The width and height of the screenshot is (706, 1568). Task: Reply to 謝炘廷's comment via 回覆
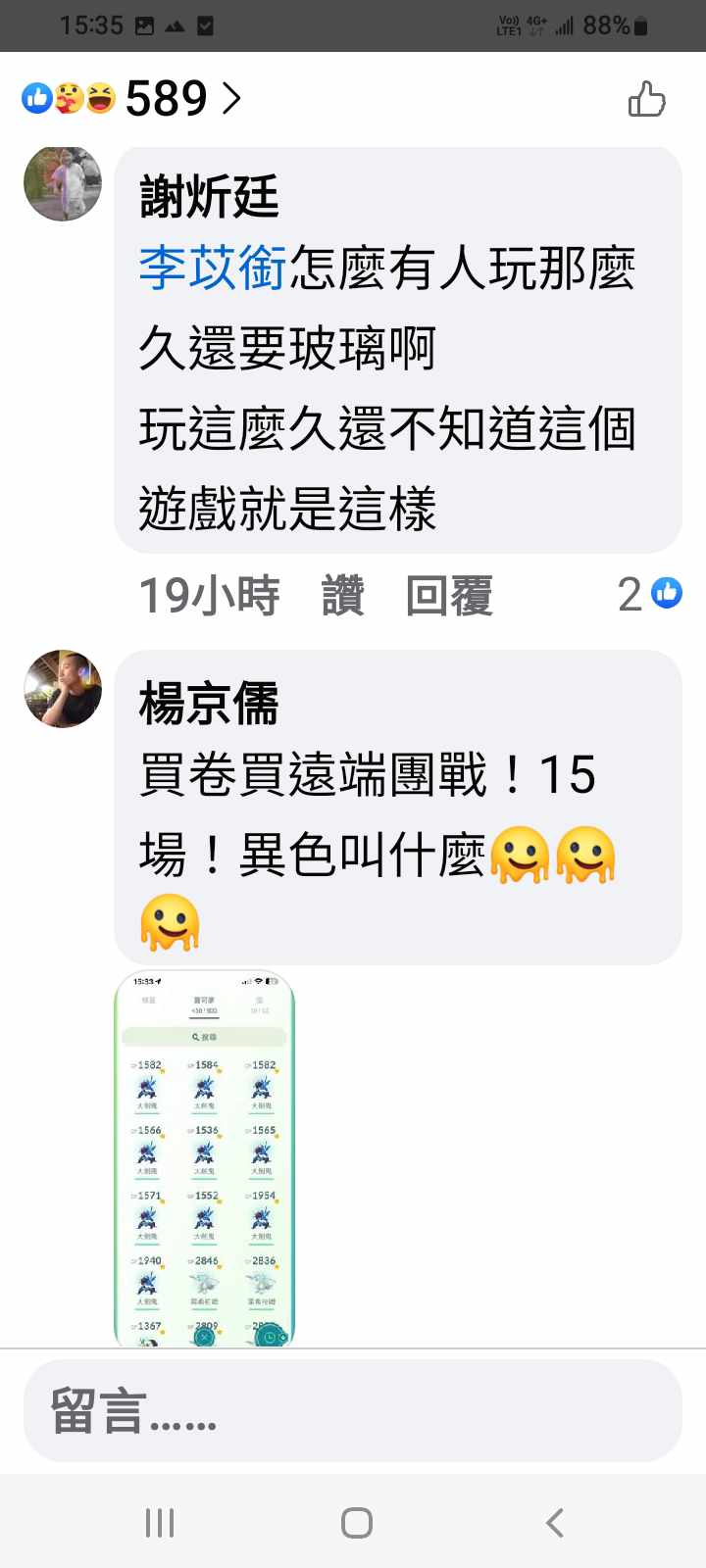click(449, 596)
